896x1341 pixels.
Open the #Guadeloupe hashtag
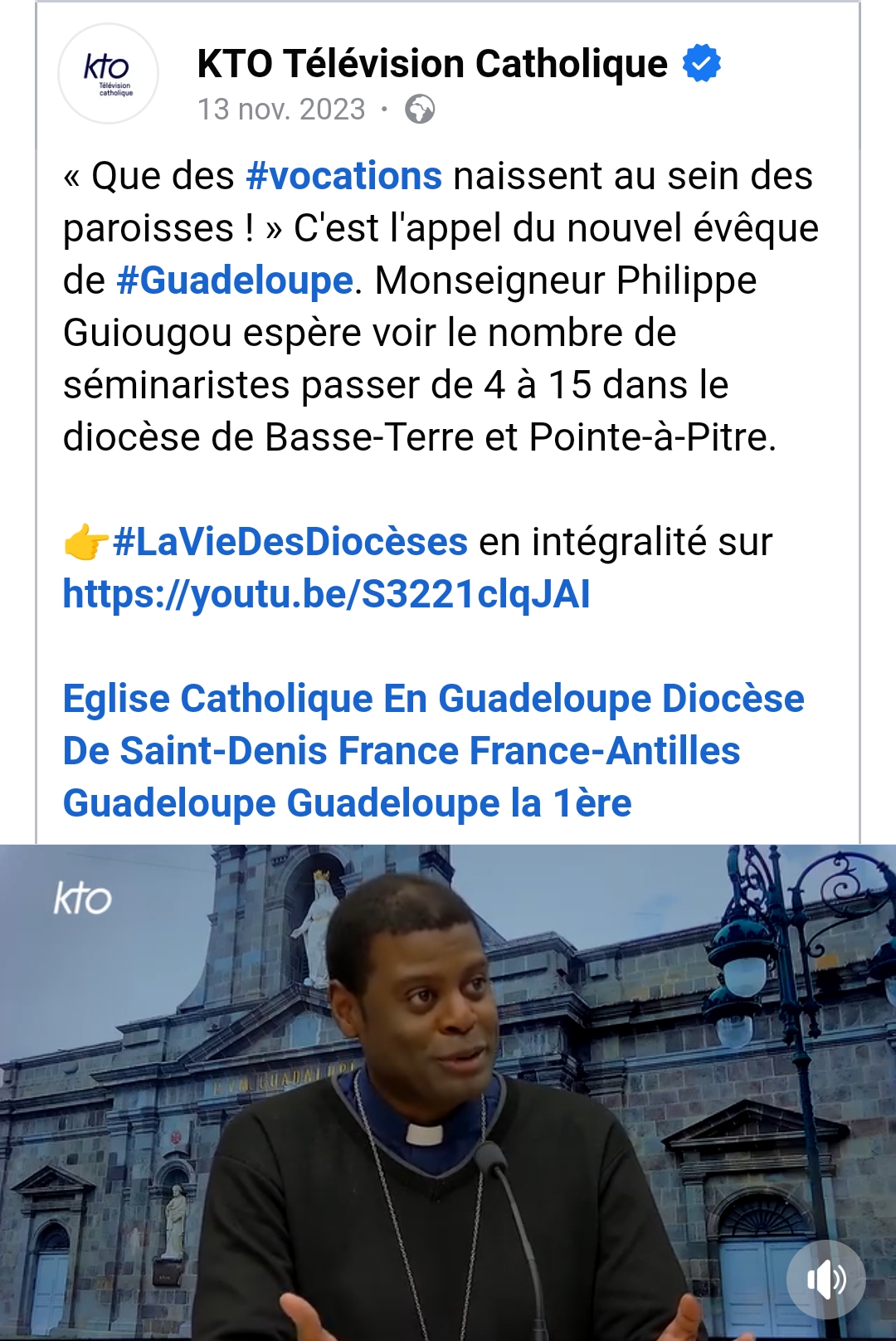tap(235, 280)
